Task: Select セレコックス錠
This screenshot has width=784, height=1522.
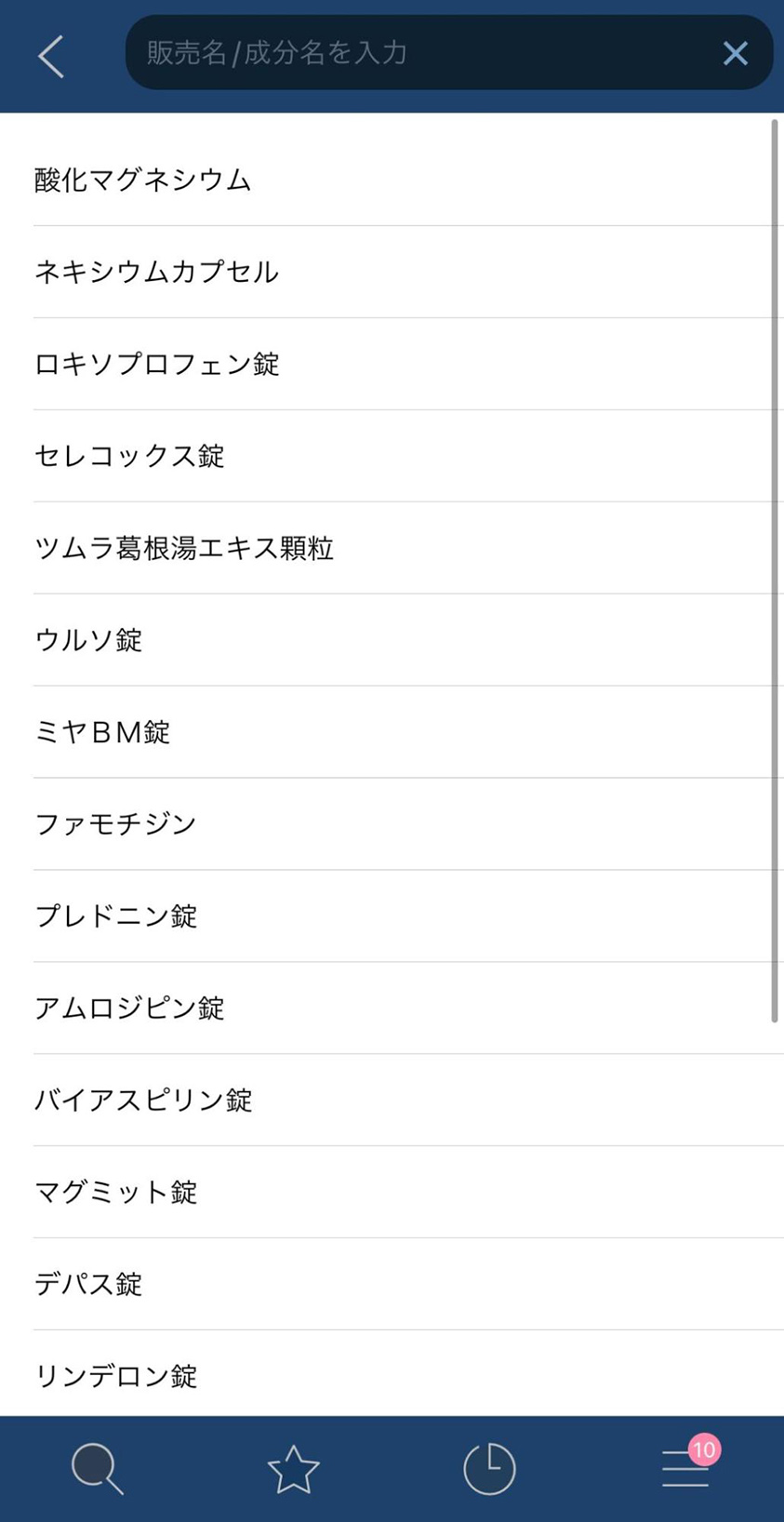Action: pyautogui.click(x=392, y=456)
